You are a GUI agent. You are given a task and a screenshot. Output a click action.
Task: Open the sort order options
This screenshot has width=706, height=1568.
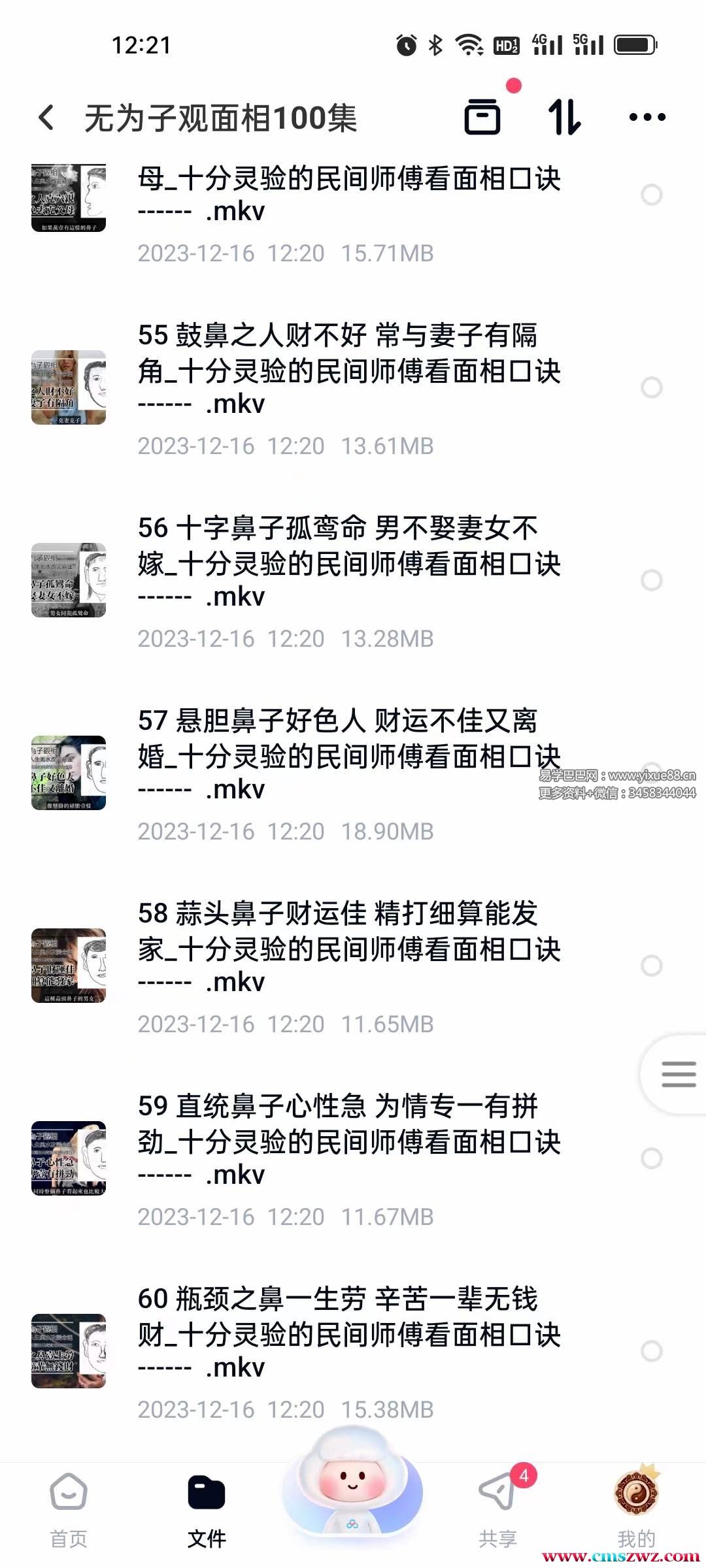pyautogui.click(x=565, y=117)
